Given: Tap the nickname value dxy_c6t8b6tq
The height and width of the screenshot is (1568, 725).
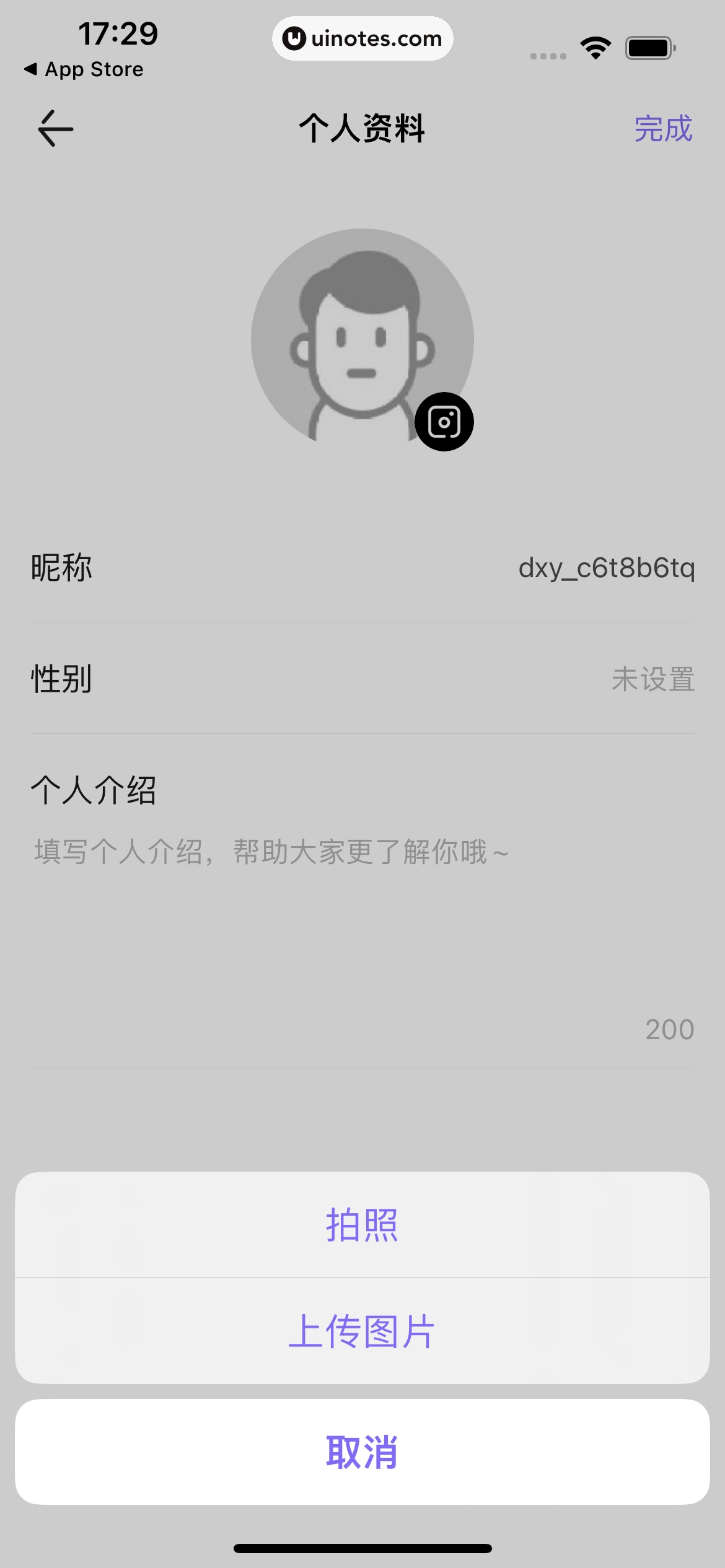Looking at the screenshot, I should pyautogui.click(x=607, y=568).
